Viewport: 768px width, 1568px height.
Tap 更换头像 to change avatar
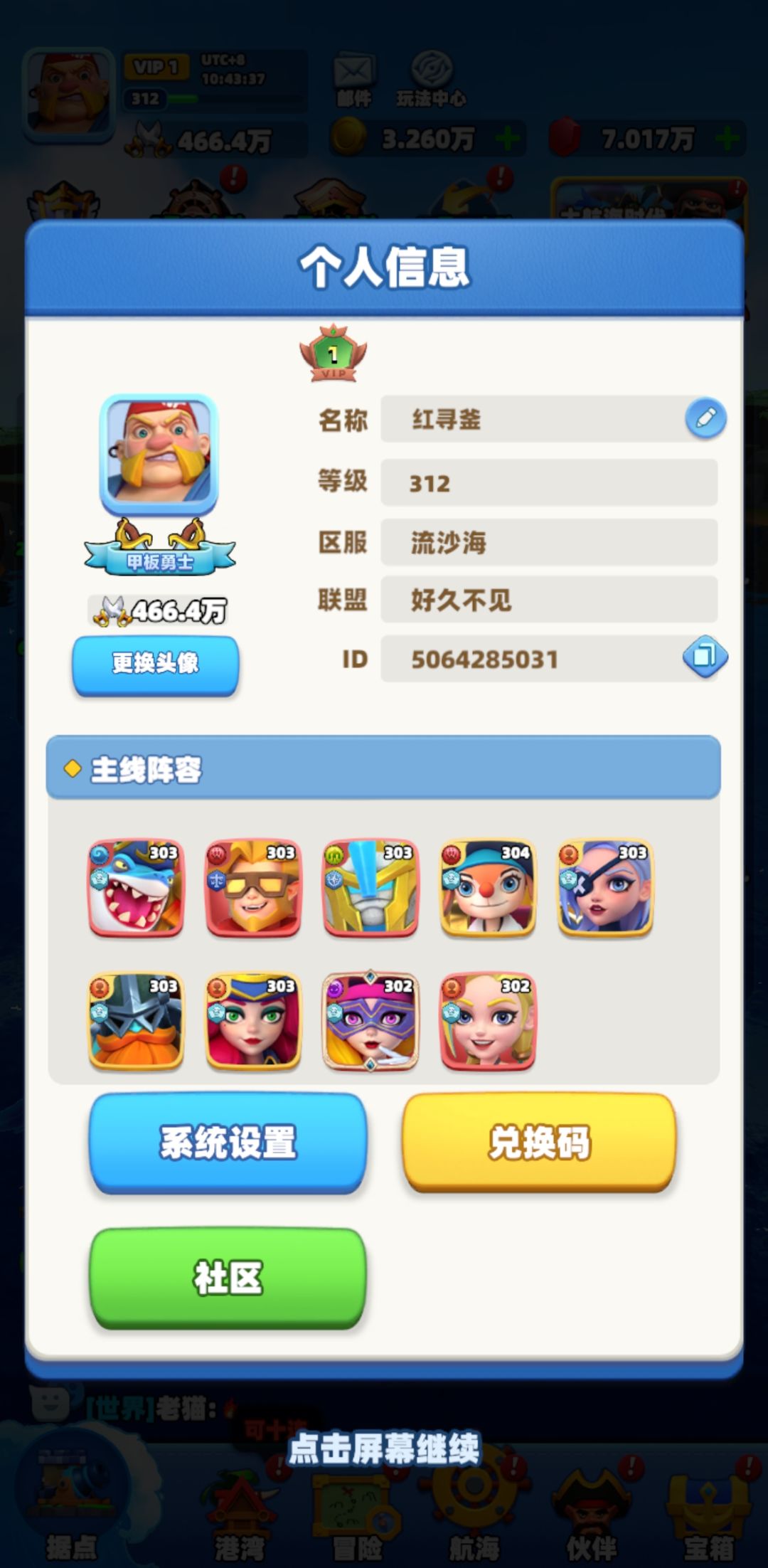(156, 664)
